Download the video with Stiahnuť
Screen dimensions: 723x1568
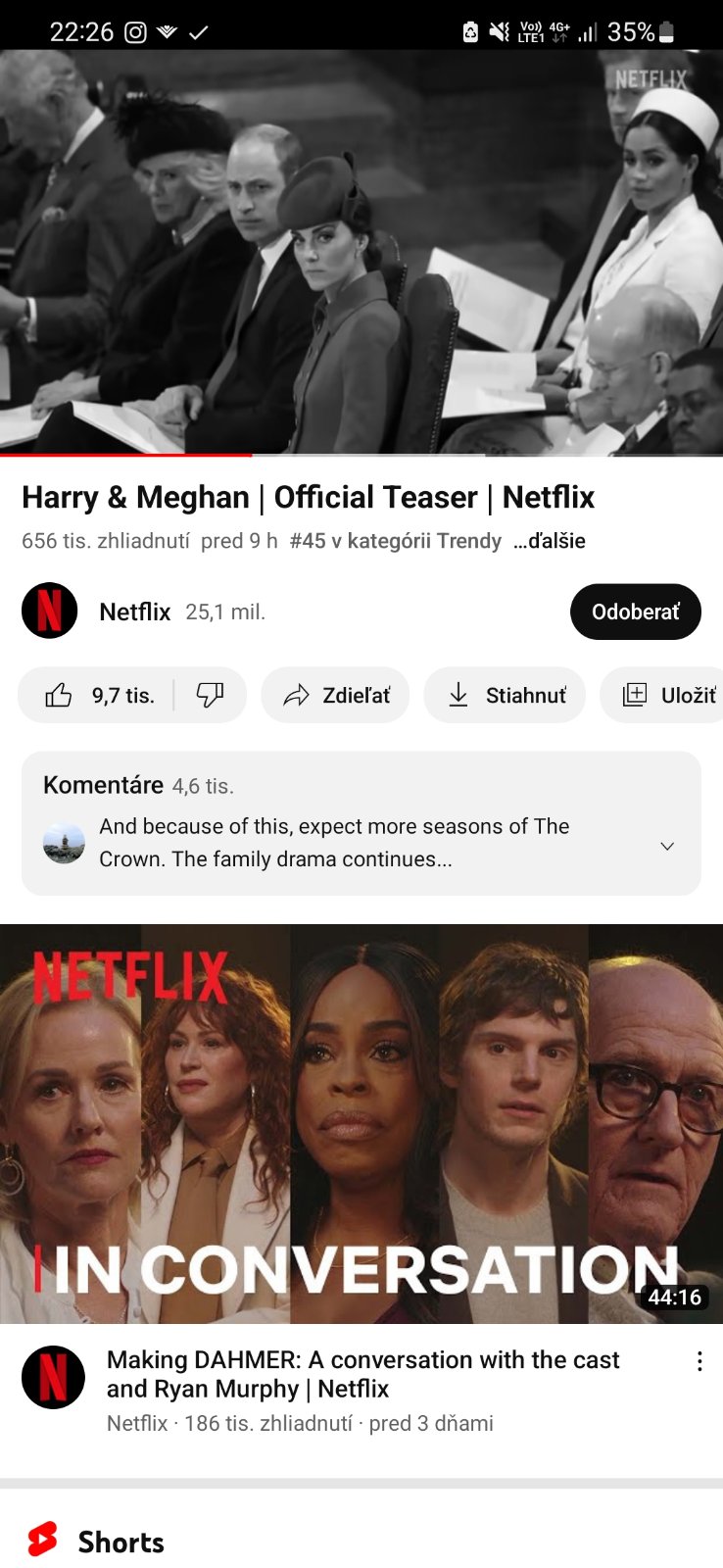pos(506,696)
